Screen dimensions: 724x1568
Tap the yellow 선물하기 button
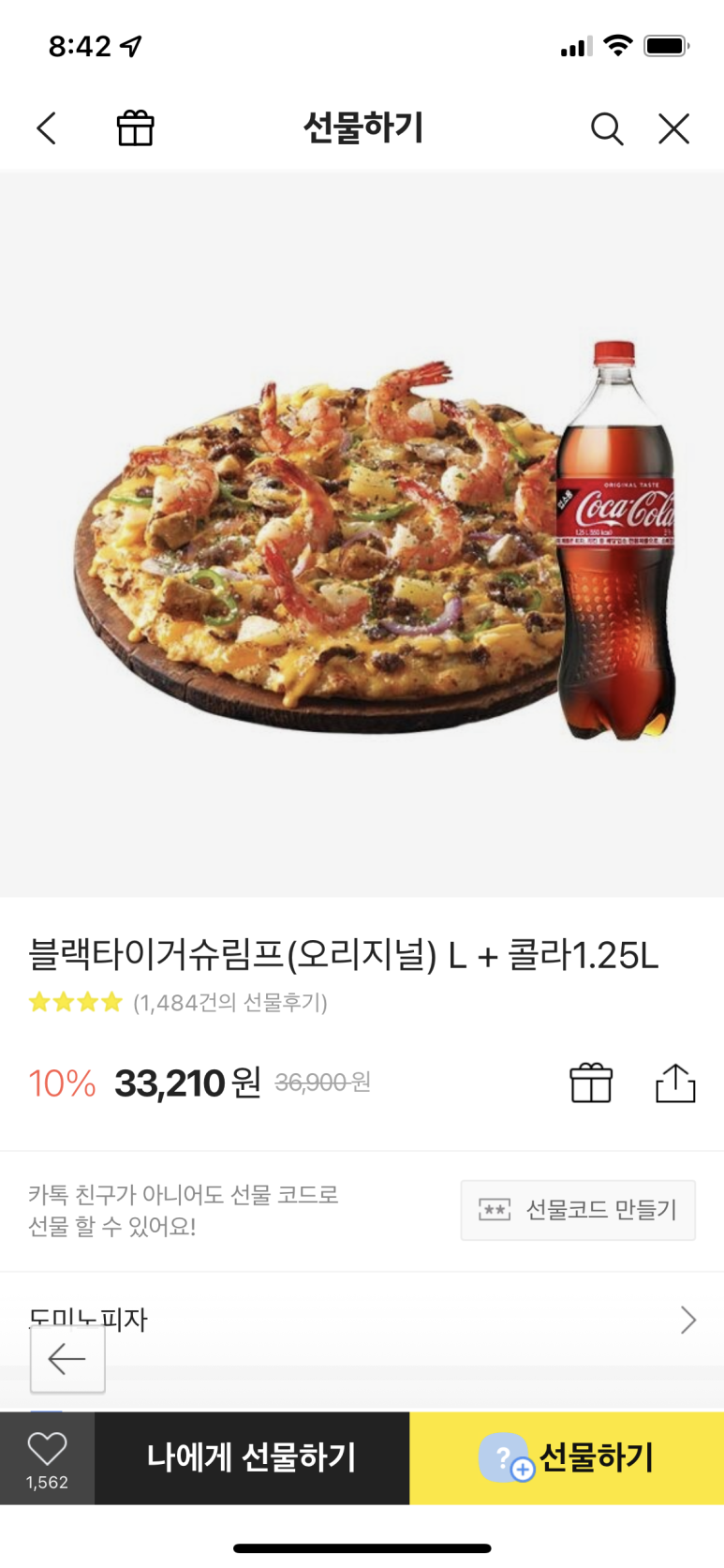coord(567,1458)
